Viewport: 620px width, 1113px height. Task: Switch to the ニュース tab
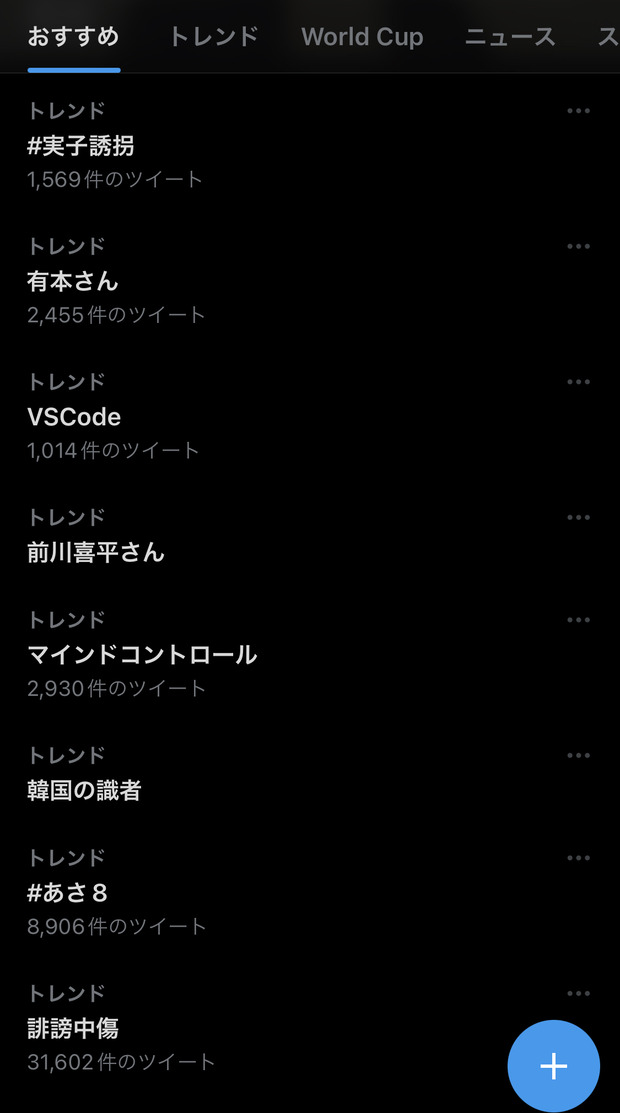(x=510, y=36)
